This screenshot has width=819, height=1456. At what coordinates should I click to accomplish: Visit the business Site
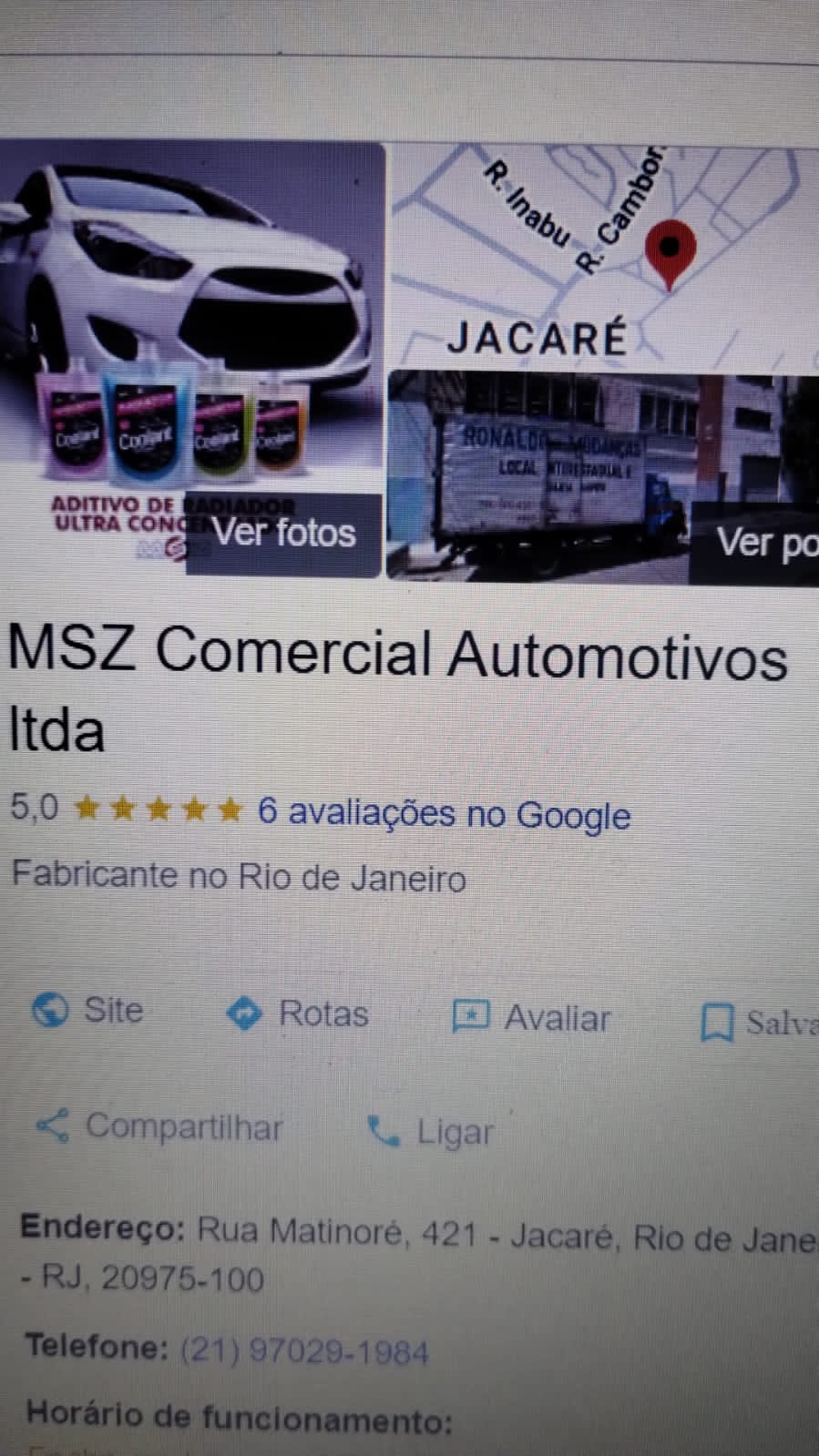point(88,1010)
